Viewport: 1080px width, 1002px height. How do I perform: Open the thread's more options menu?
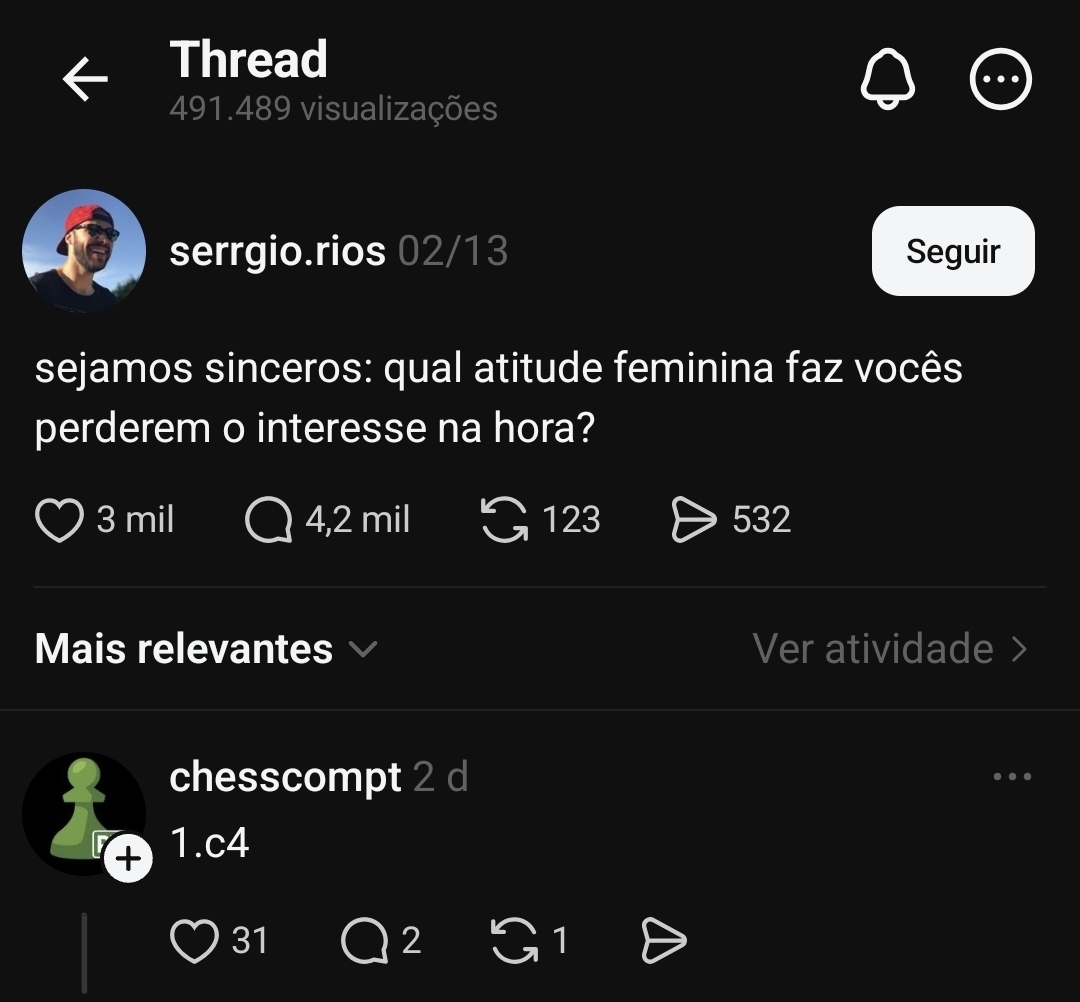1001,79
